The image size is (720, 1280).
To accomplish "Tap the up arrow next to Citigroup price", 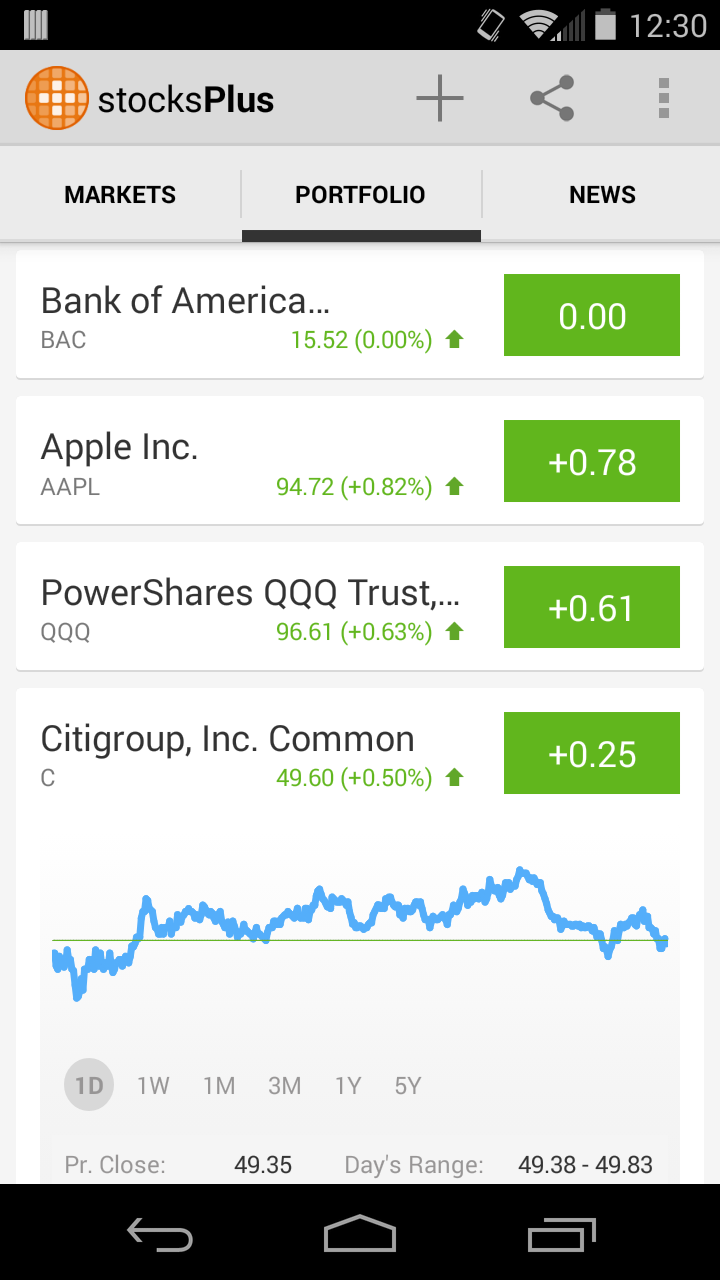I will 455,777.
